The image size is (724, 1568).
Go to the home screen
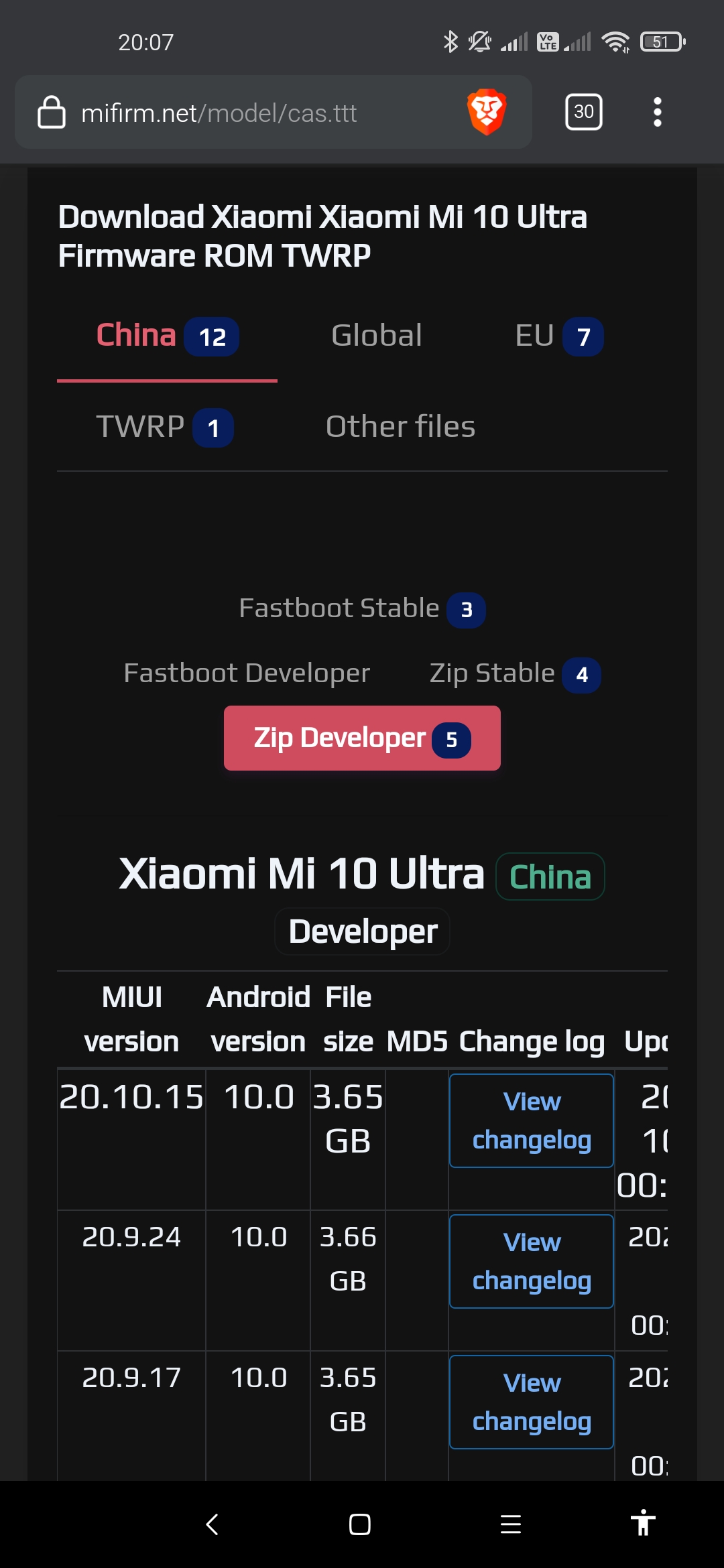pos(360,1524)
